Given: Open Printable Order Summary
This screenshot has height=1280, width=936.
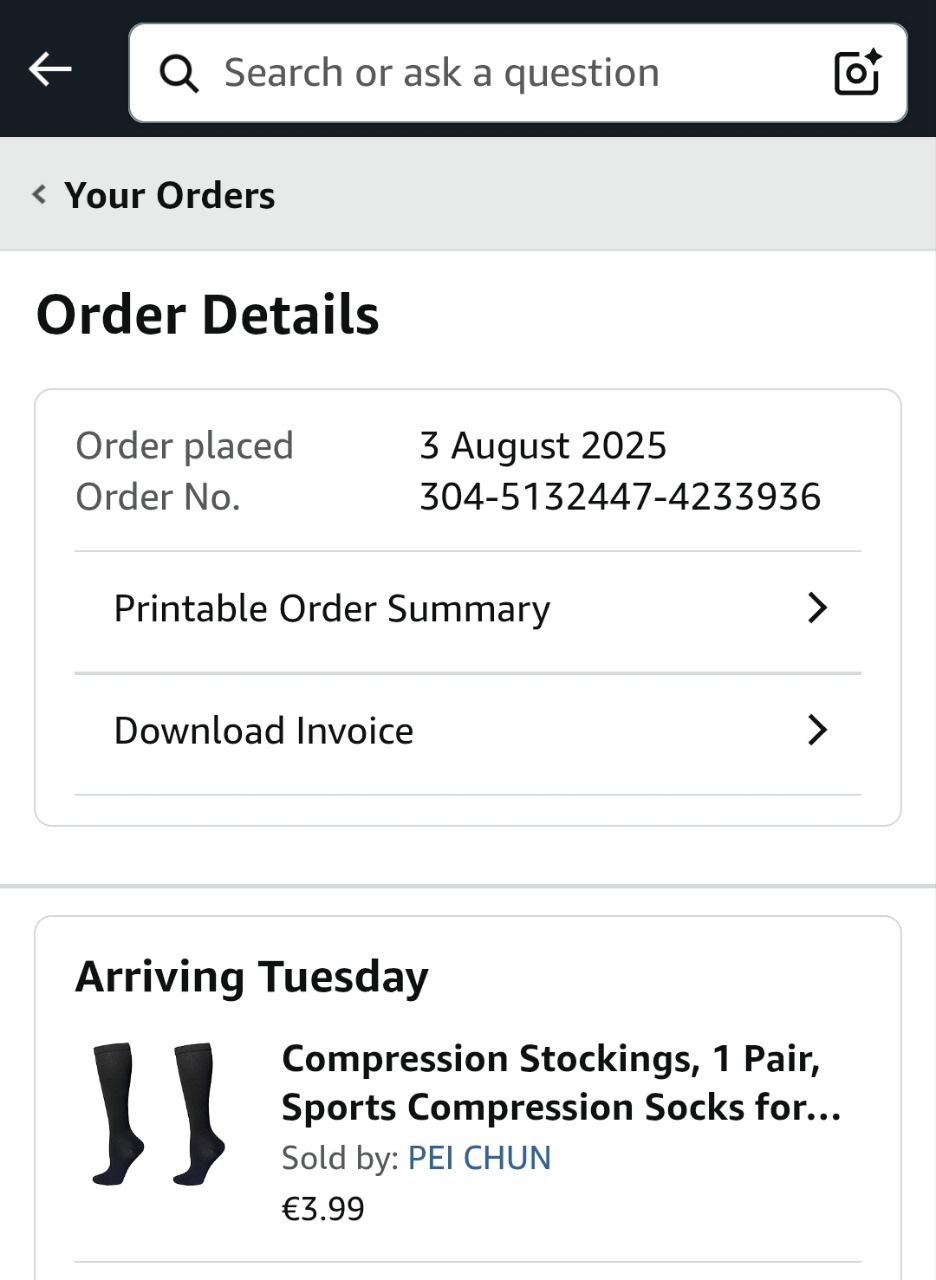Looking at the screenshot, I should pyautogui.click(x=467, y=609).
